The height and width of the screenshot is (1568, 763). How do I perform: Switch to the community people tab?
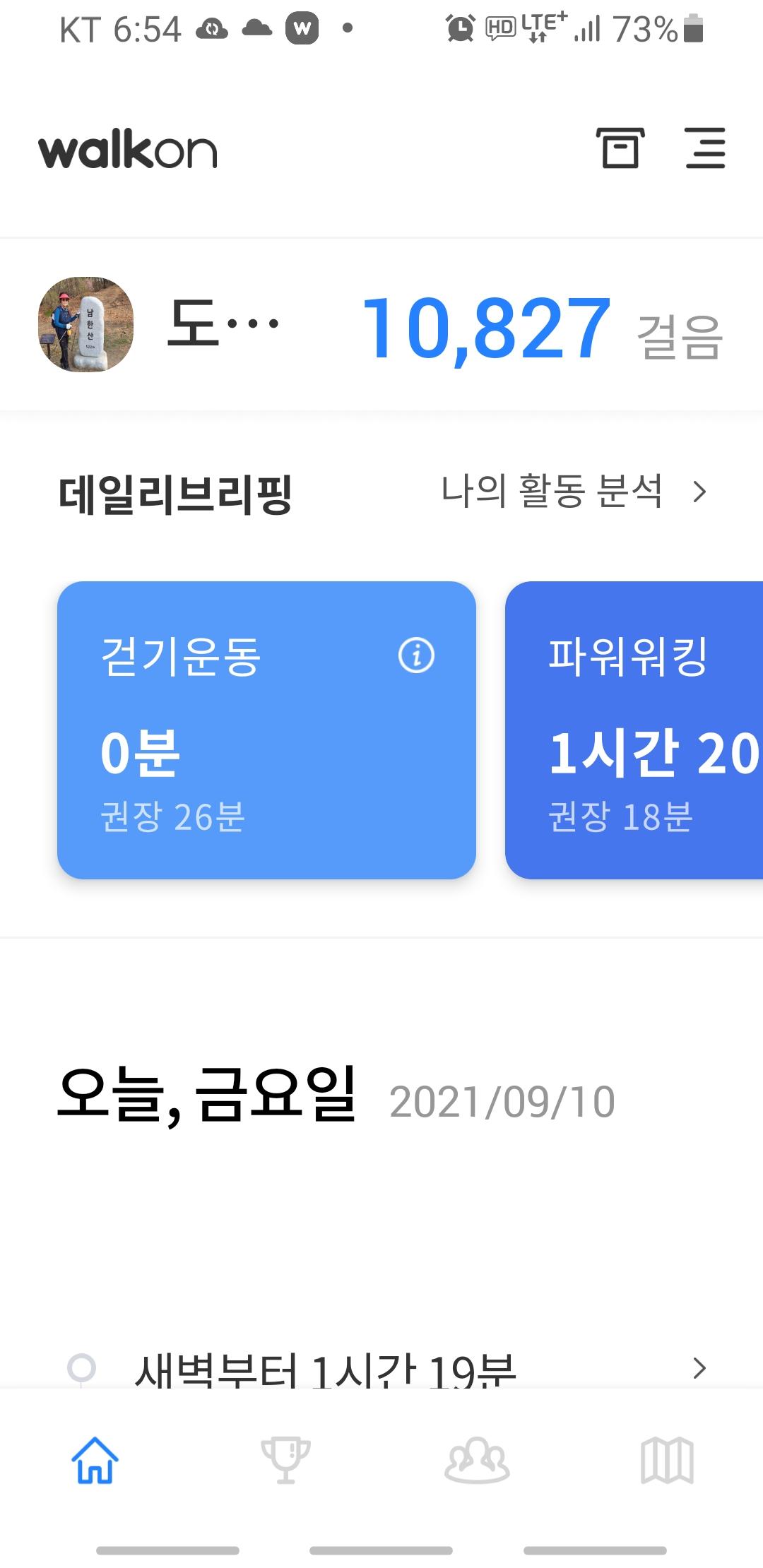tap(477, 1460)
